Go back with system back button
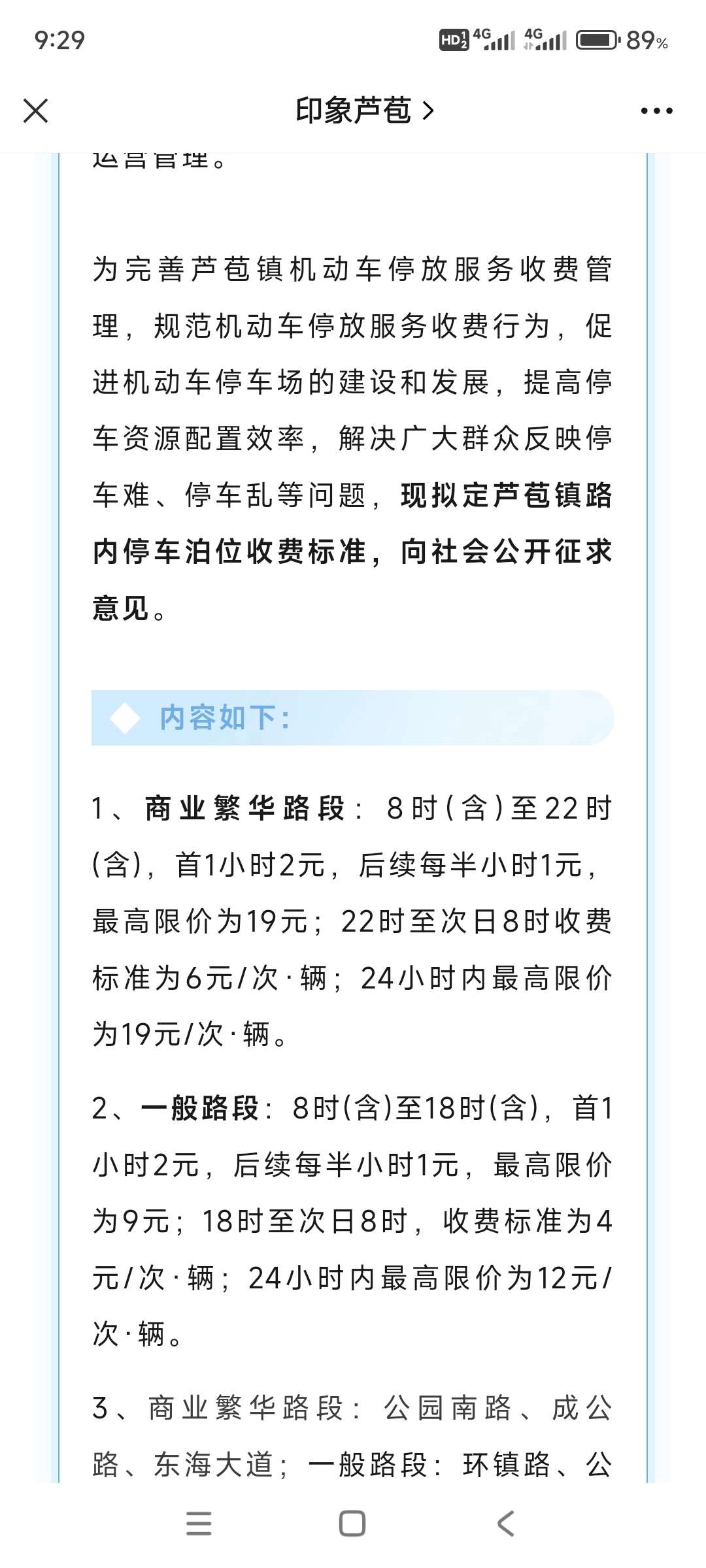 point(505,1524)
